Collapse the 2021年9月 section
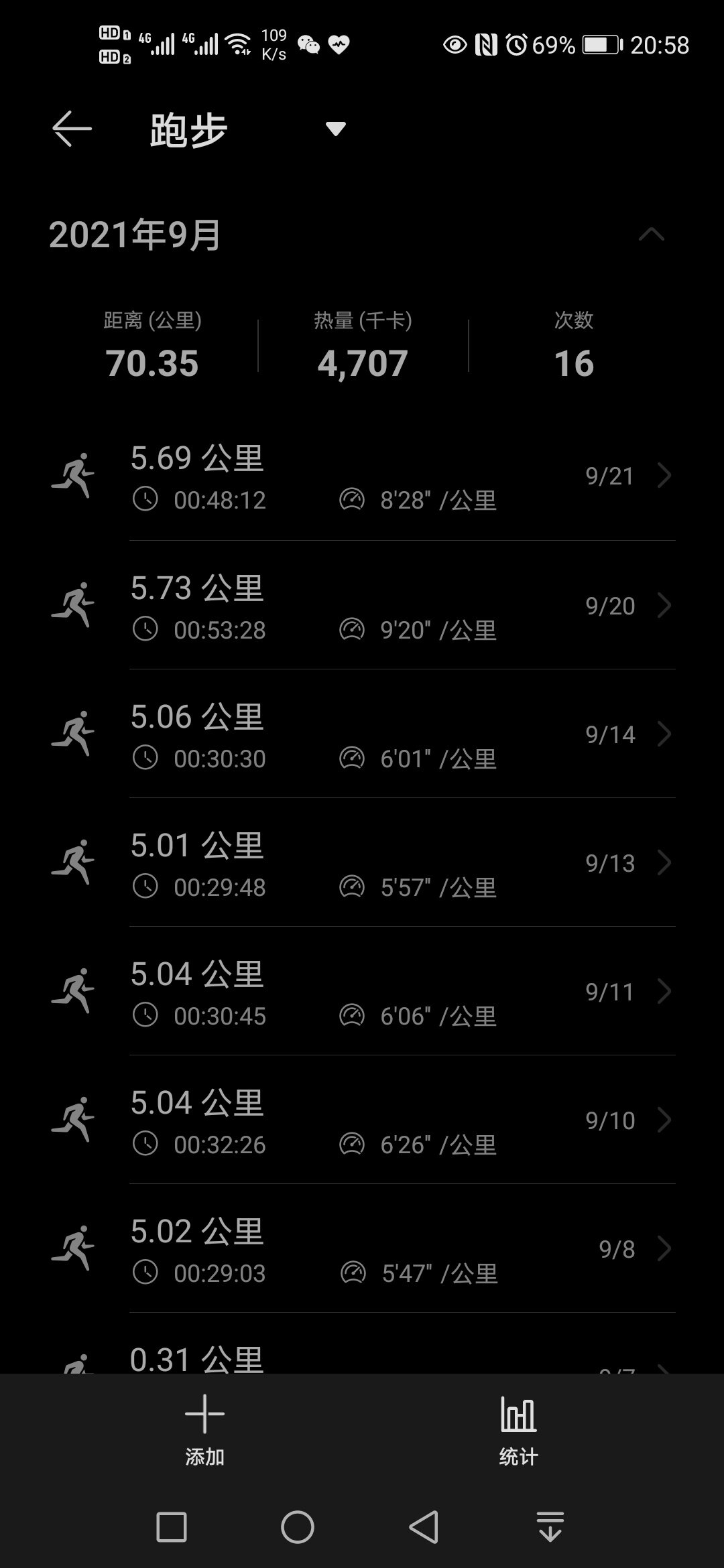 651,234
